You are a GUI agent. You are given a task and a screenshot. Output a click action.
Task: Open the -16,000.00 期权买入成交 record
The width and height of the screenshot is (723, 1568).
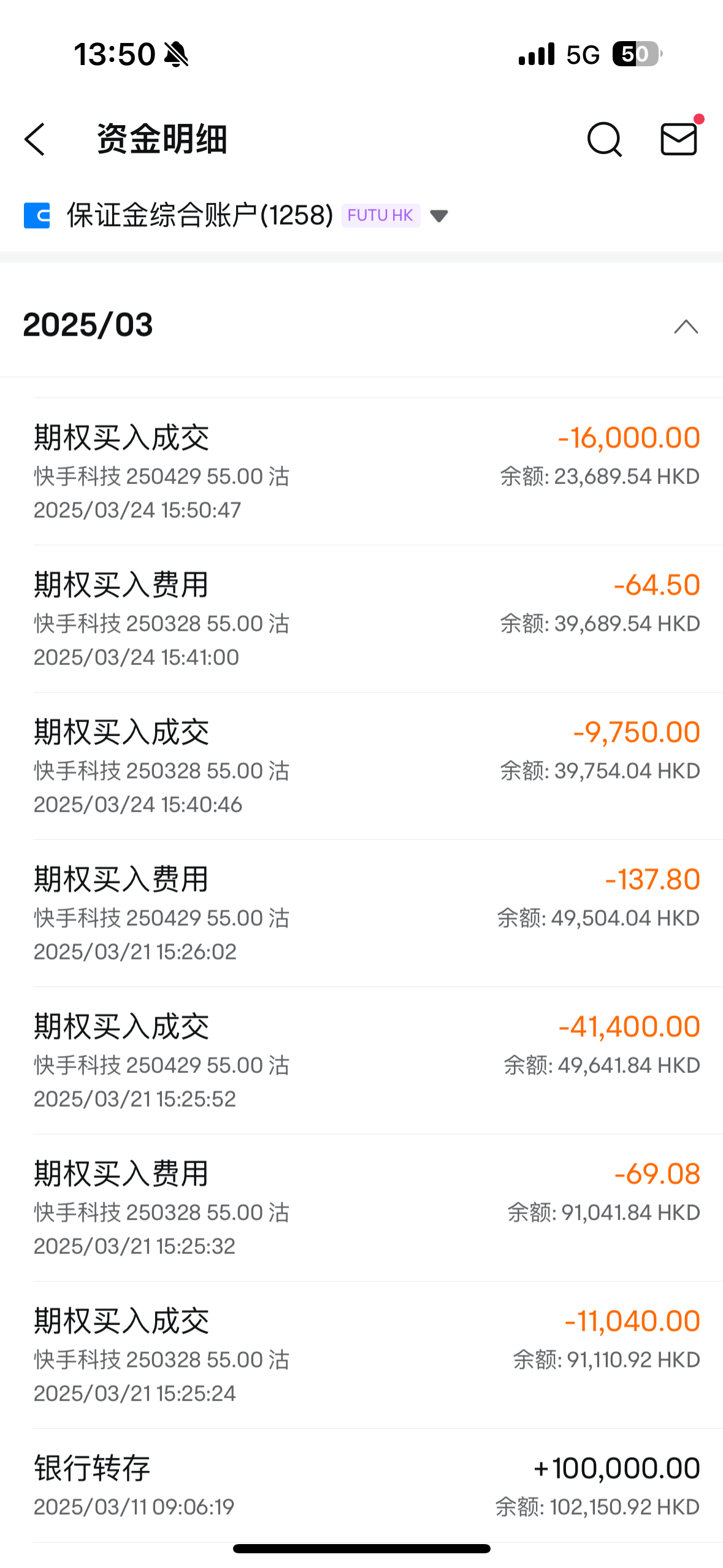366,472
